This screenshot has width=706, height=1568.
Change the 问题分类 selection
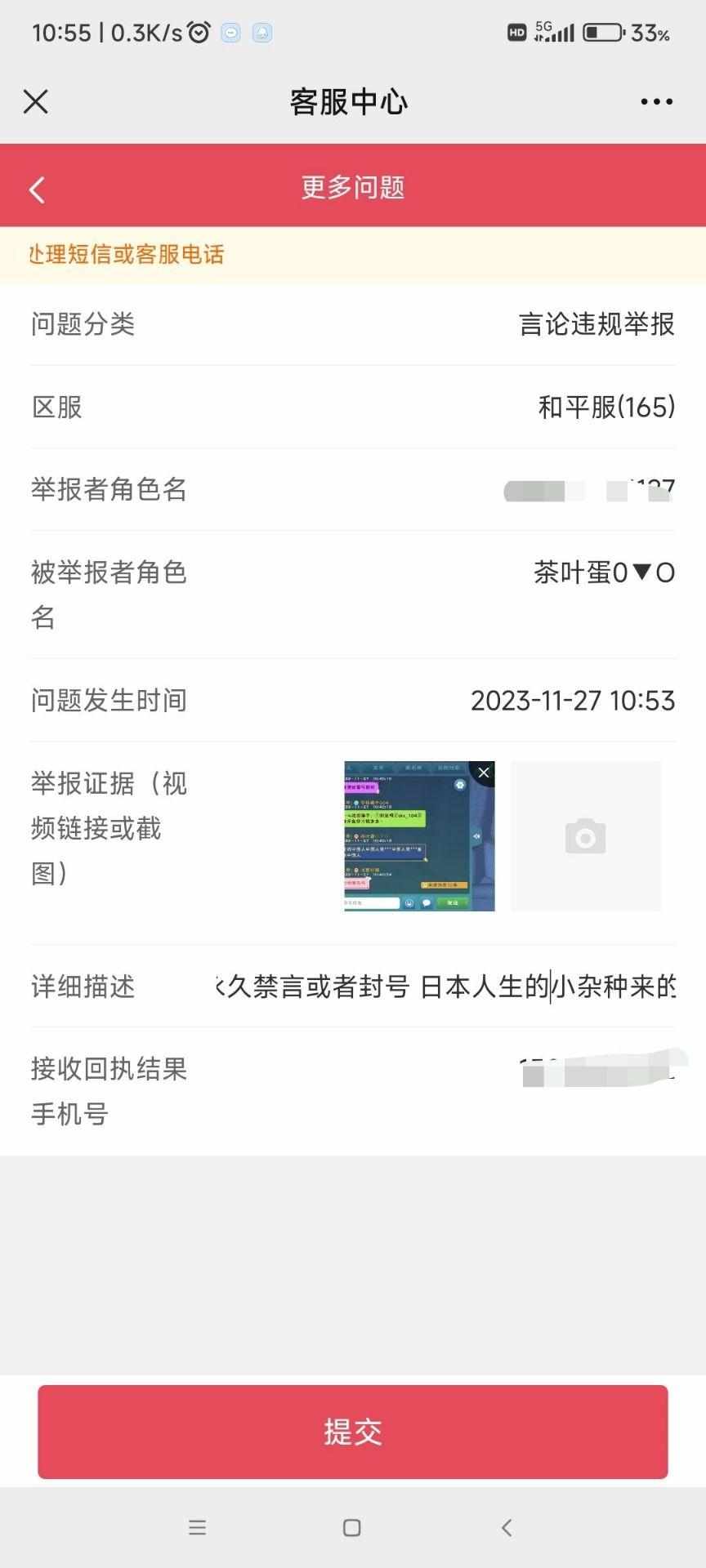(x=596, y=324)
